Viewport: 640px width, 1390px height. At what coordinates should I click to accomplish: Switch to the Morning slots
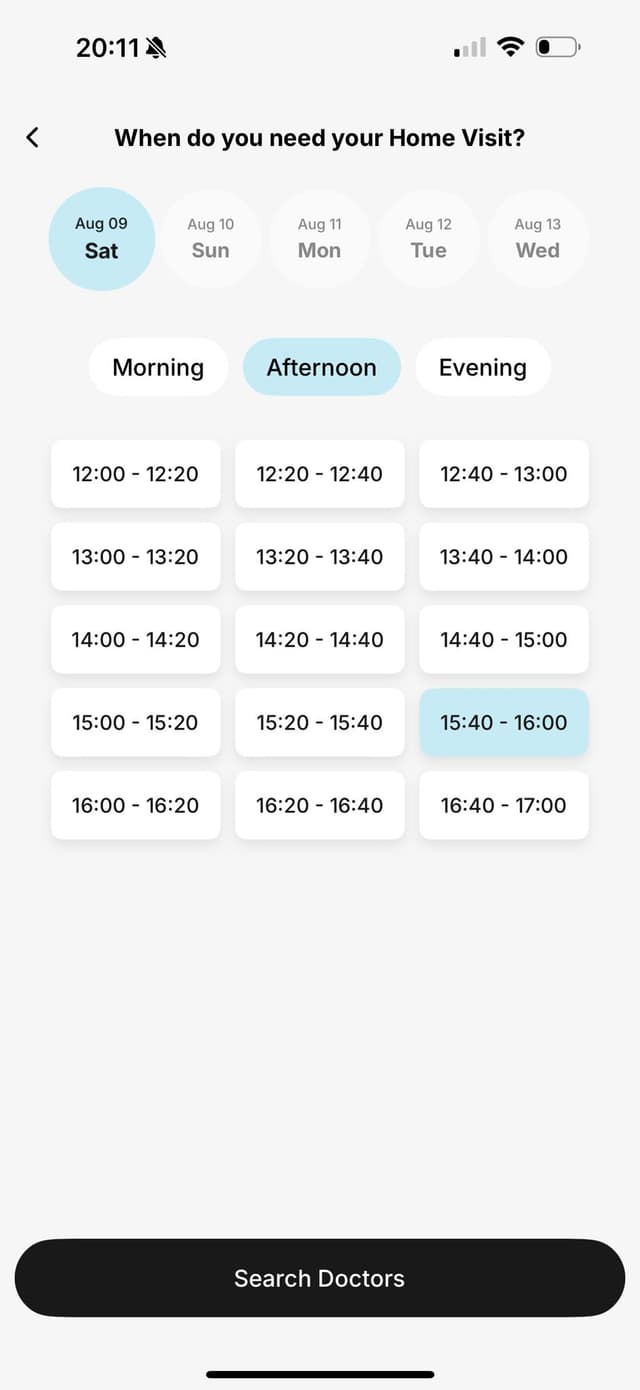[x=158, y=367]
